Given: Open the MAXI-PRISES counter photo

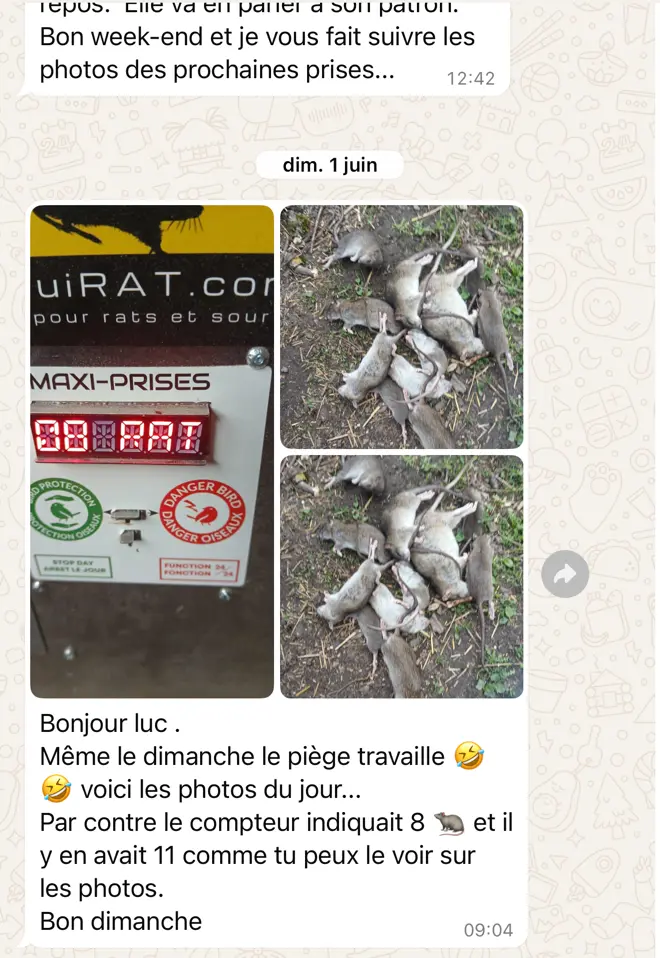Looking at the screenshot, I should [152, 451].
